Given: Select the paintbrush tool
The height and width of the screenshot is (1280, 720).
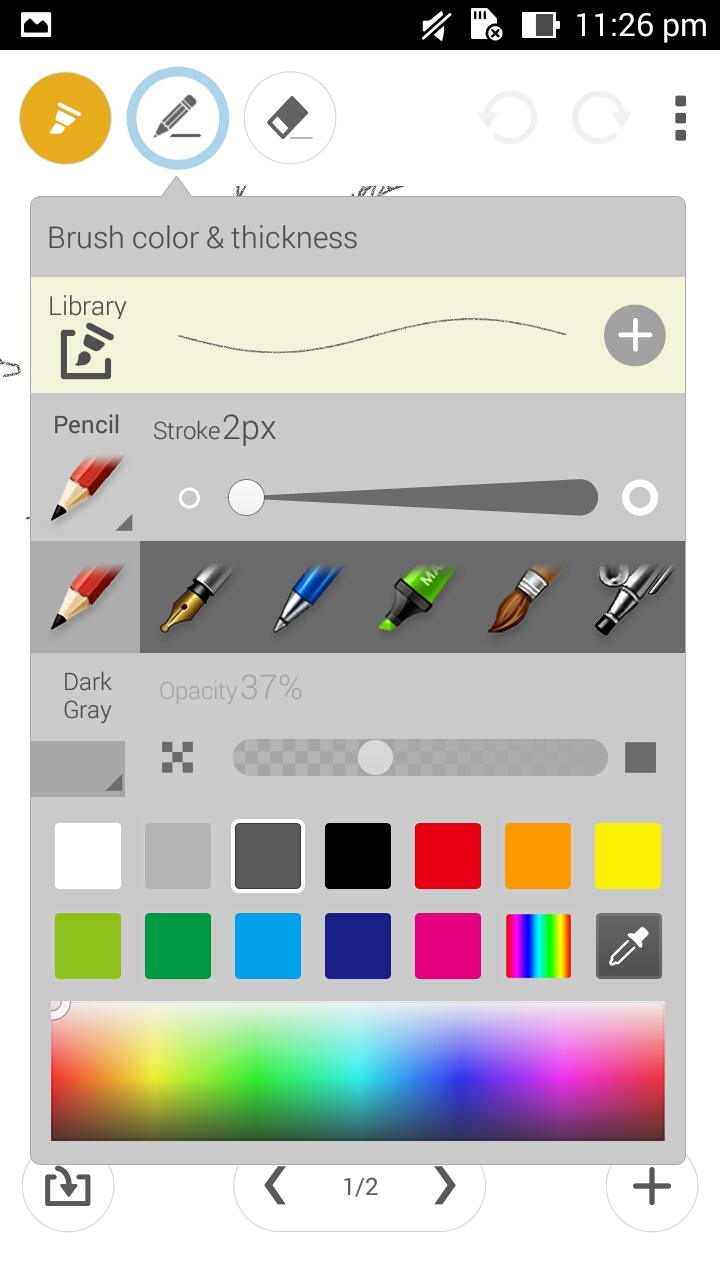Looking at the screenshot, I should coord(522,597).
